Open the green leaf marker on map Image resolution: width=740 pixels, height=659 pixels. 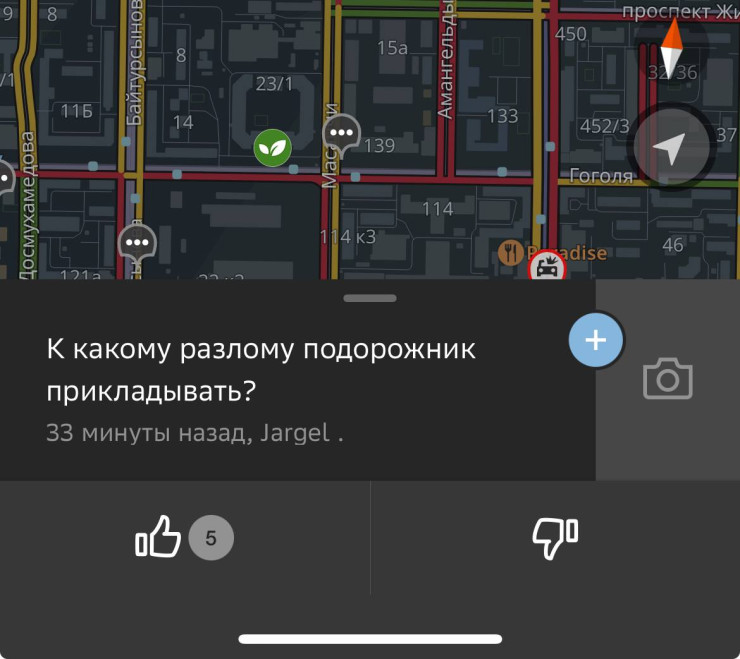coord(271,148)
